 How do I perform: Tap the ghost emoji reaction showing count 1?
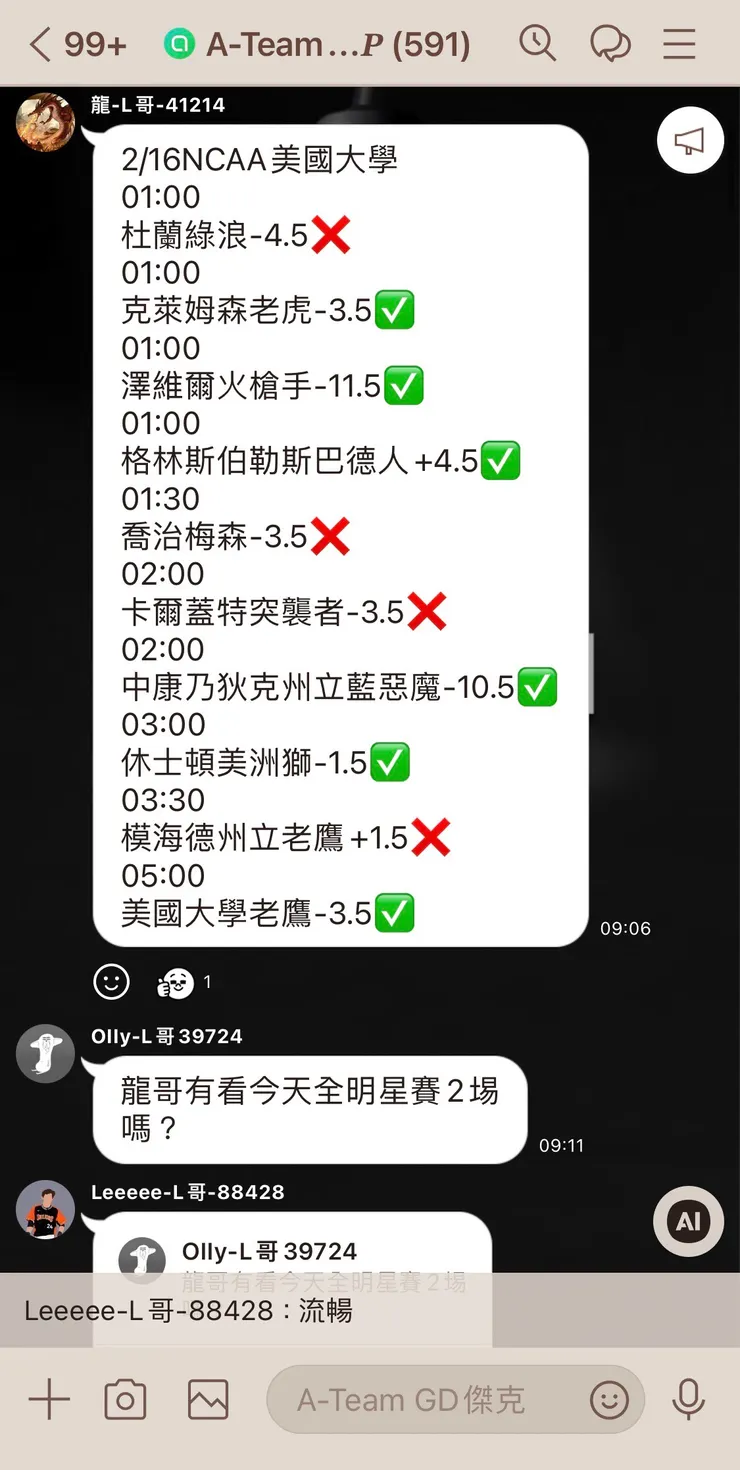(173, 983)
